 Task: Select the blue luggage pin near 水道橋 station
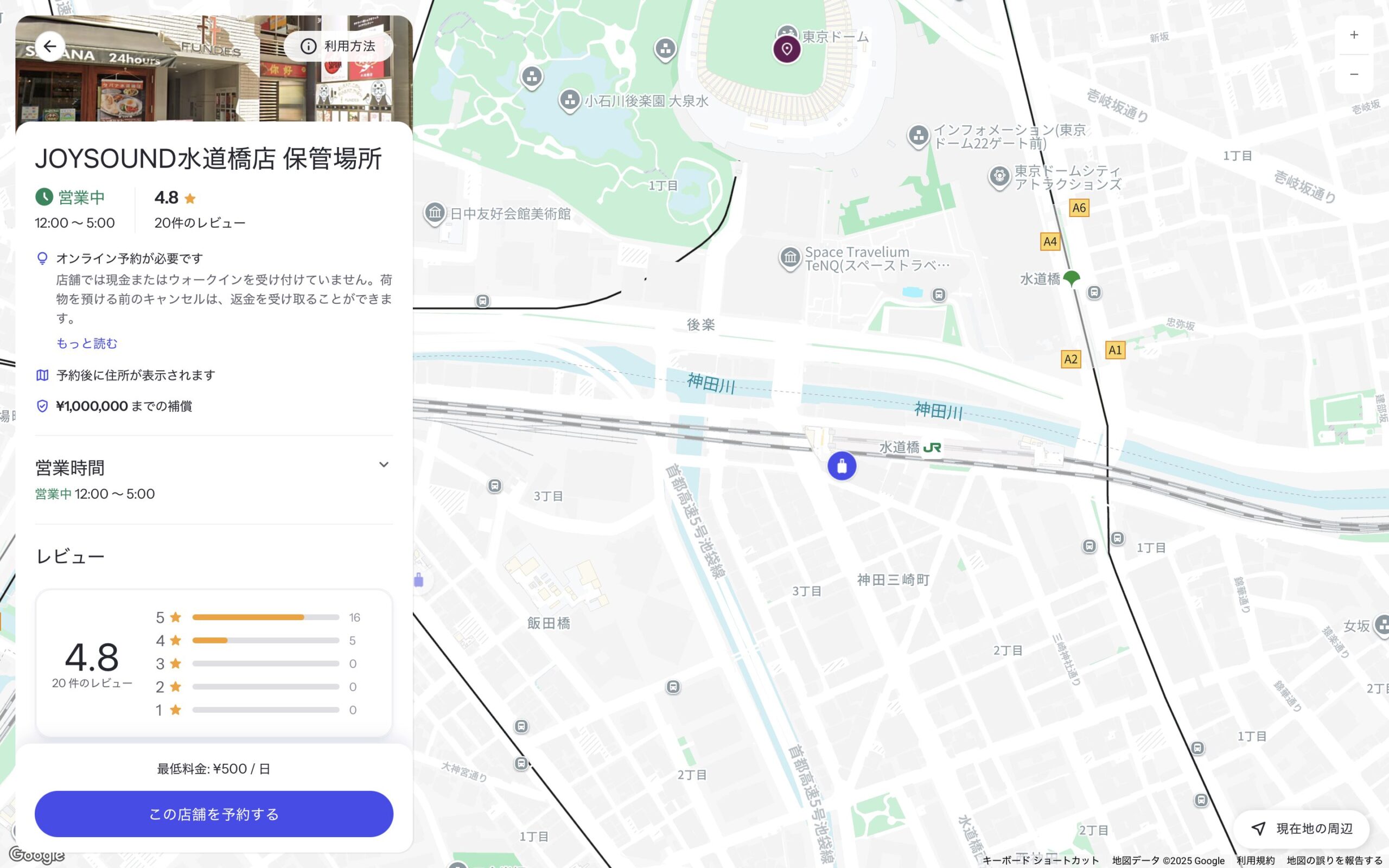842,466
